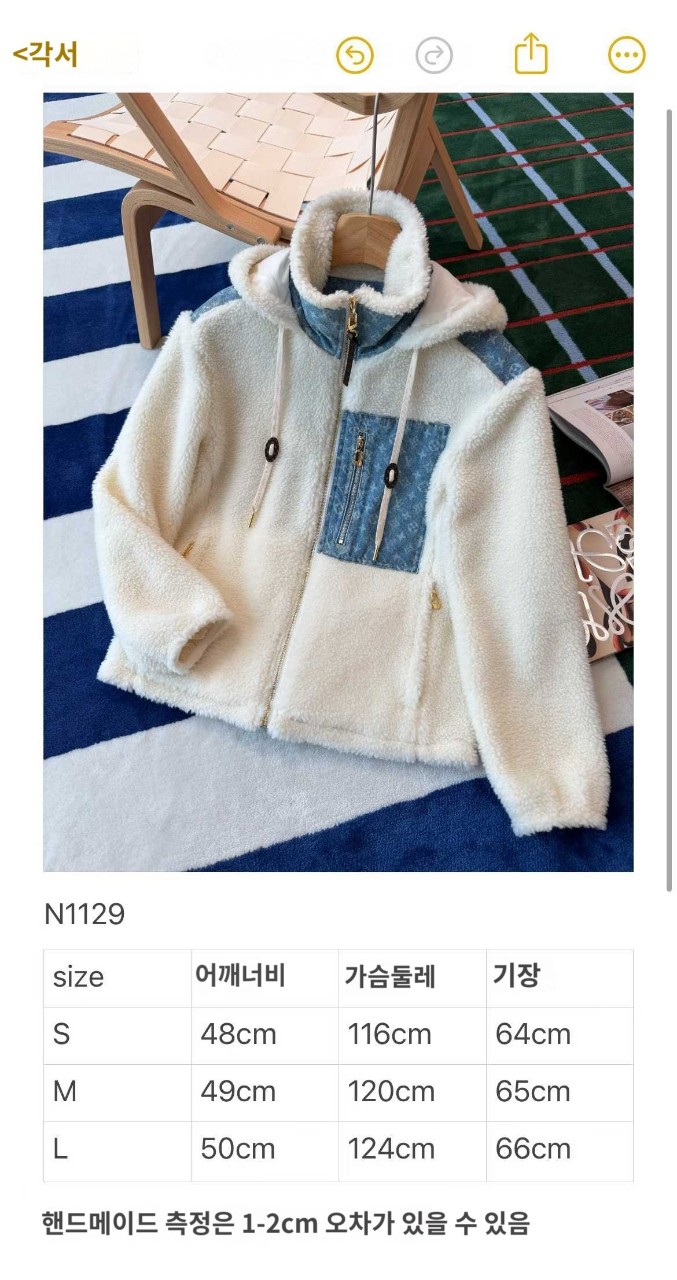The image size is (677, 1280).
Task: Open the more options menu
Action: coord(627,55)
